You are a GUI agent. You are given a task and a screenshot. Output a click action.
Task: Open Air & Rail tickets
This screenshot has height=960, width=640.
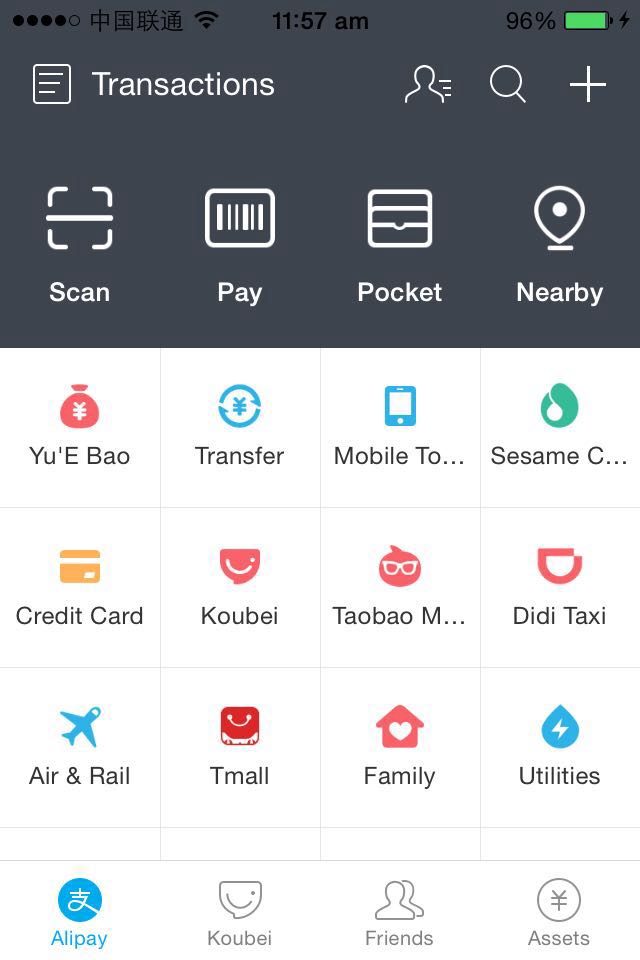point(80,748)
